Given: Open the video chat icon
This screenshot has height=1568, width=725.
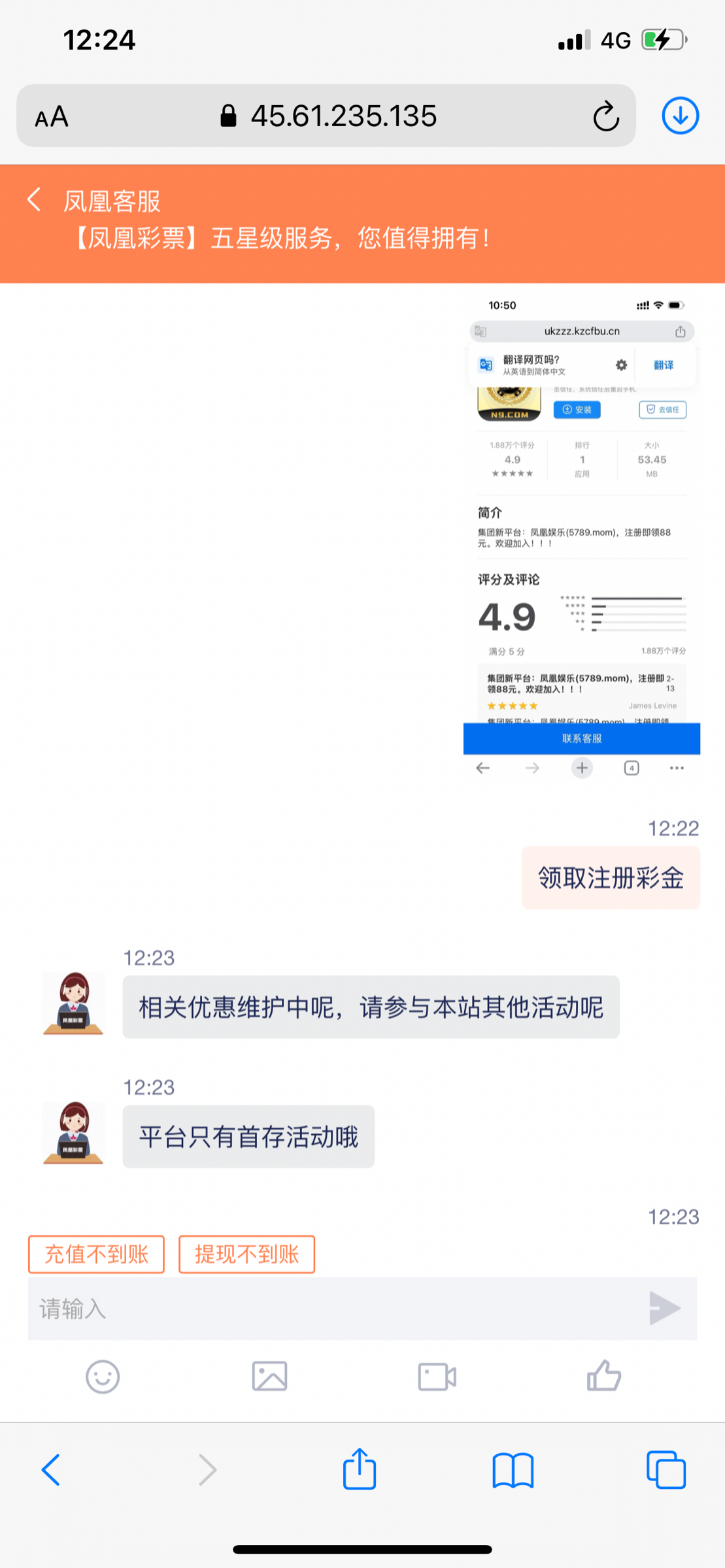Looking at the screenshot, I should pos(436,1376).
